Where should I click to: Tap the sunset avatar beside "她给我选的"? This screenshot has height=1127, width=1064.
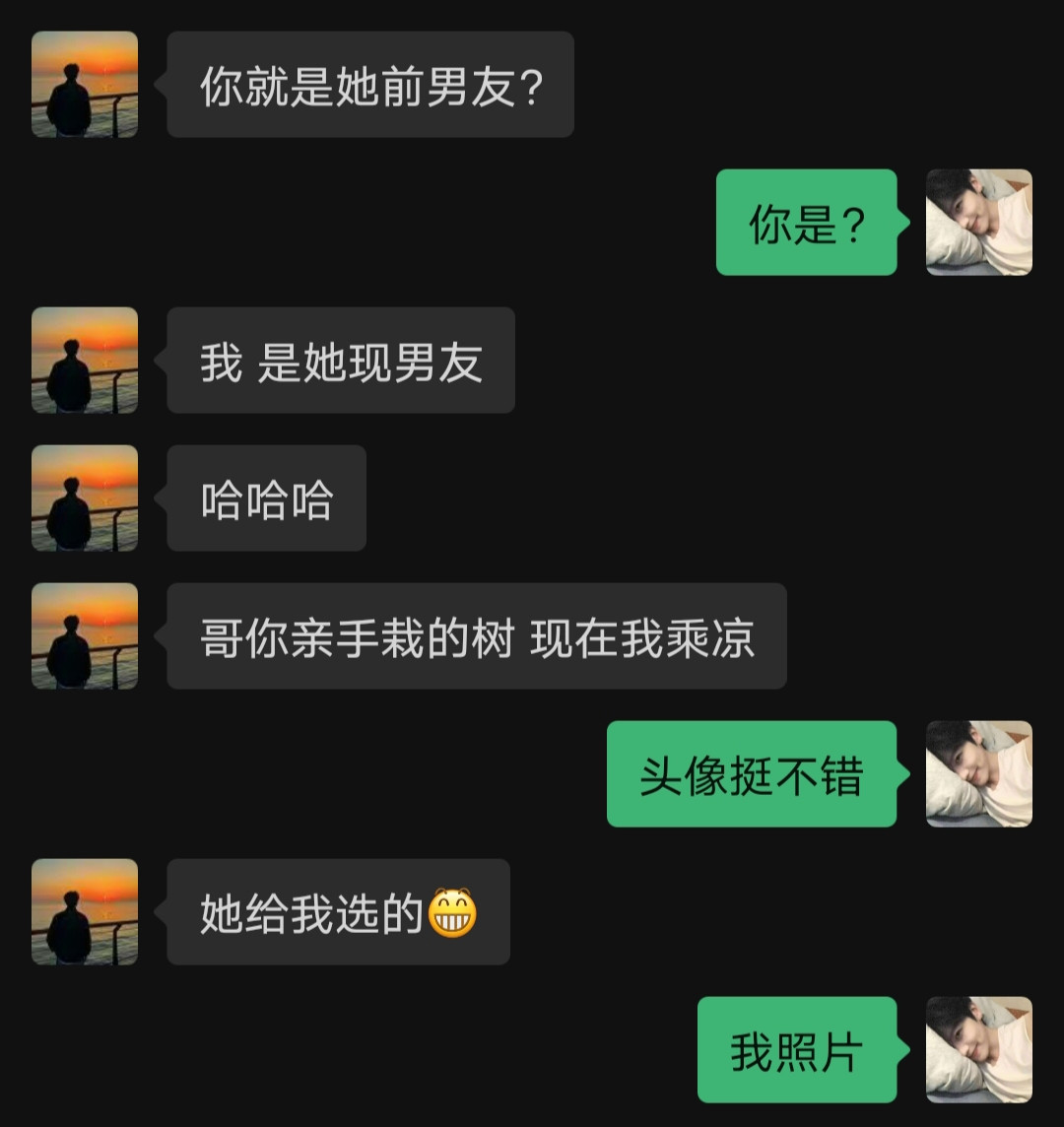[x=85, y=912]
